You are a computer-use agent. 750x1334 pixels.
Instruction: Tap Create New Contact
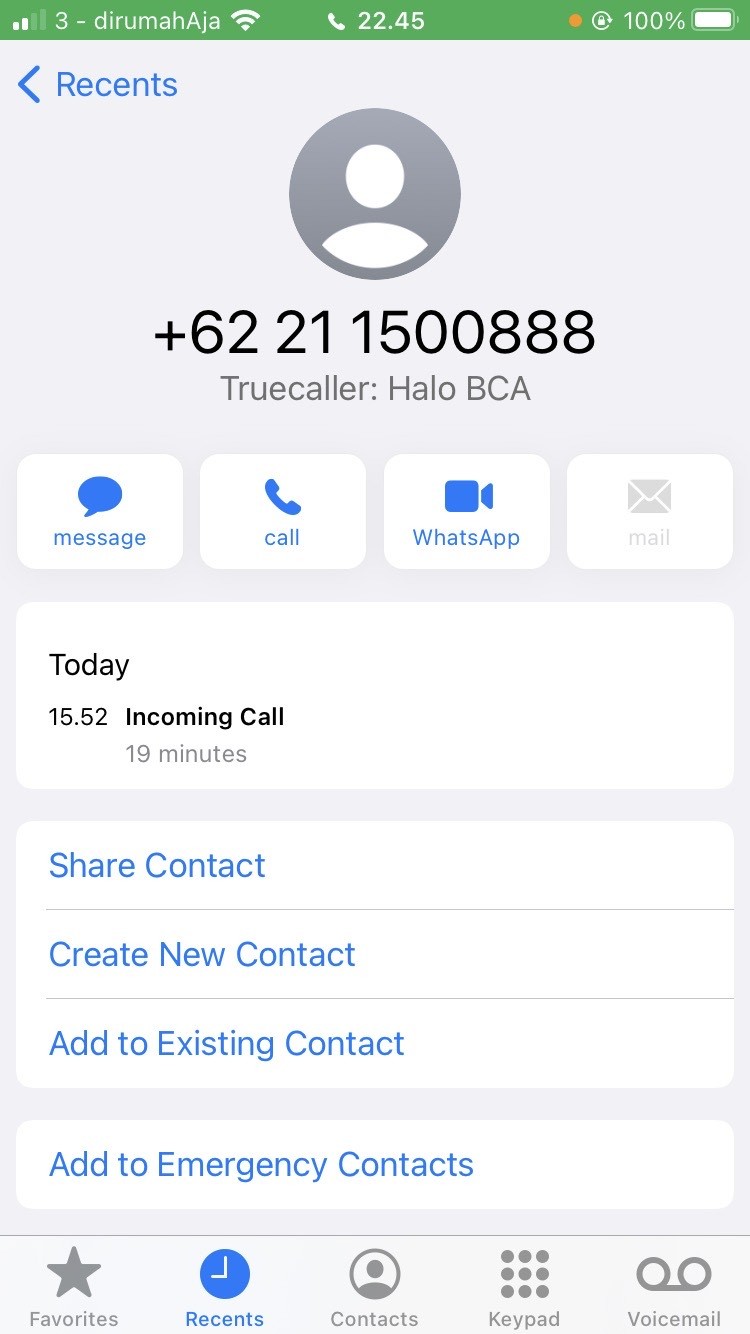[201, 954]
